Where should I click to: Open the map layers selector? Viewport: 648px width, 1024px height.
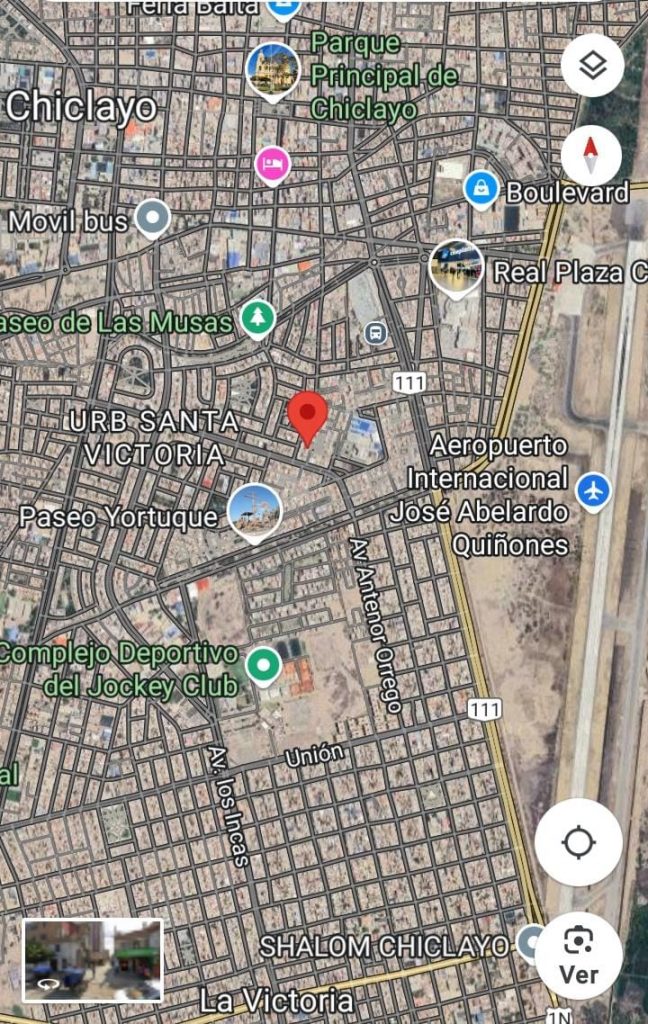tap(592, 66)
